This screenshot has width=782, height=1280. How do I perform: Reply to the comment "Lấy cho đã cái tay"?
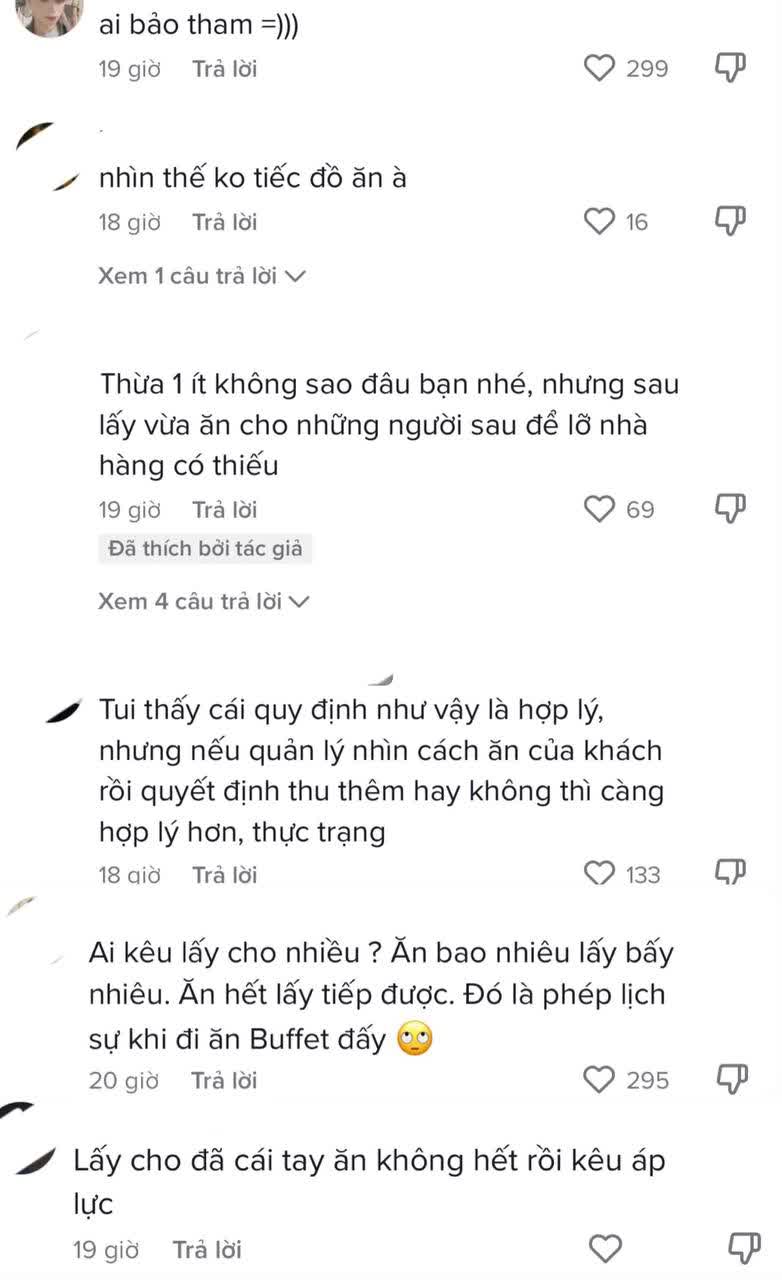[207, 1250]
